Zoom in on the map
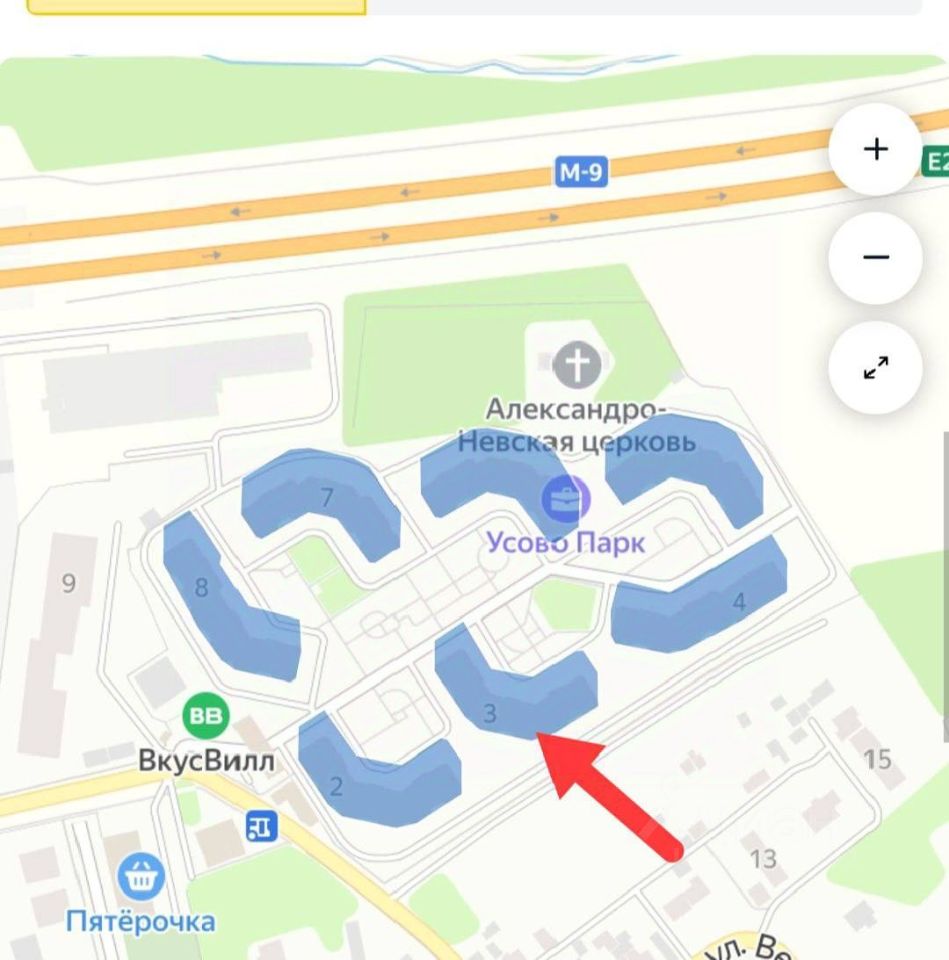 [x=875, y=150]
